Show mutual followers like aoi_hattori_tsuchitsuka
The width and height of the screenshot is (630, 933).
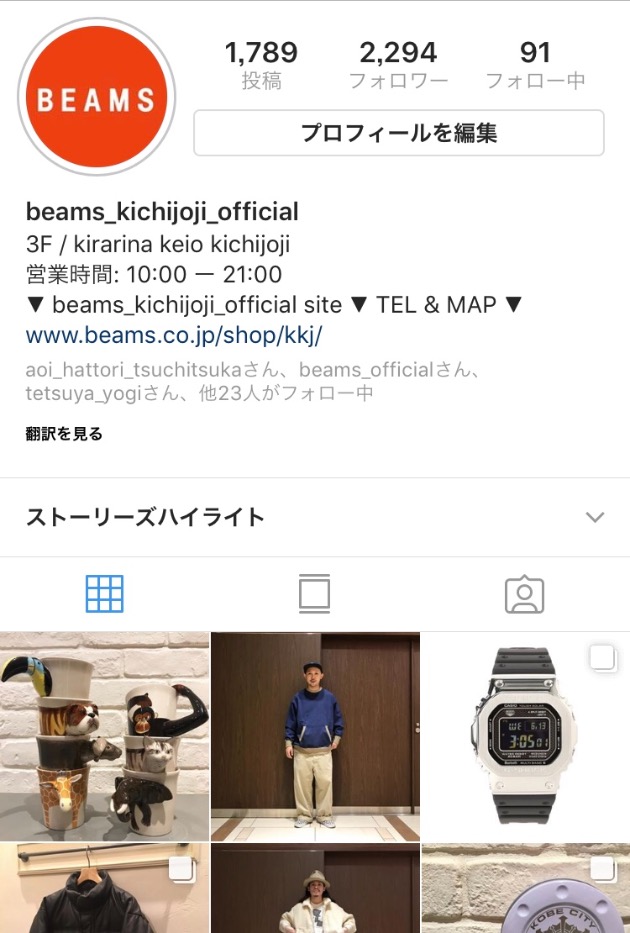click(250, 381)
